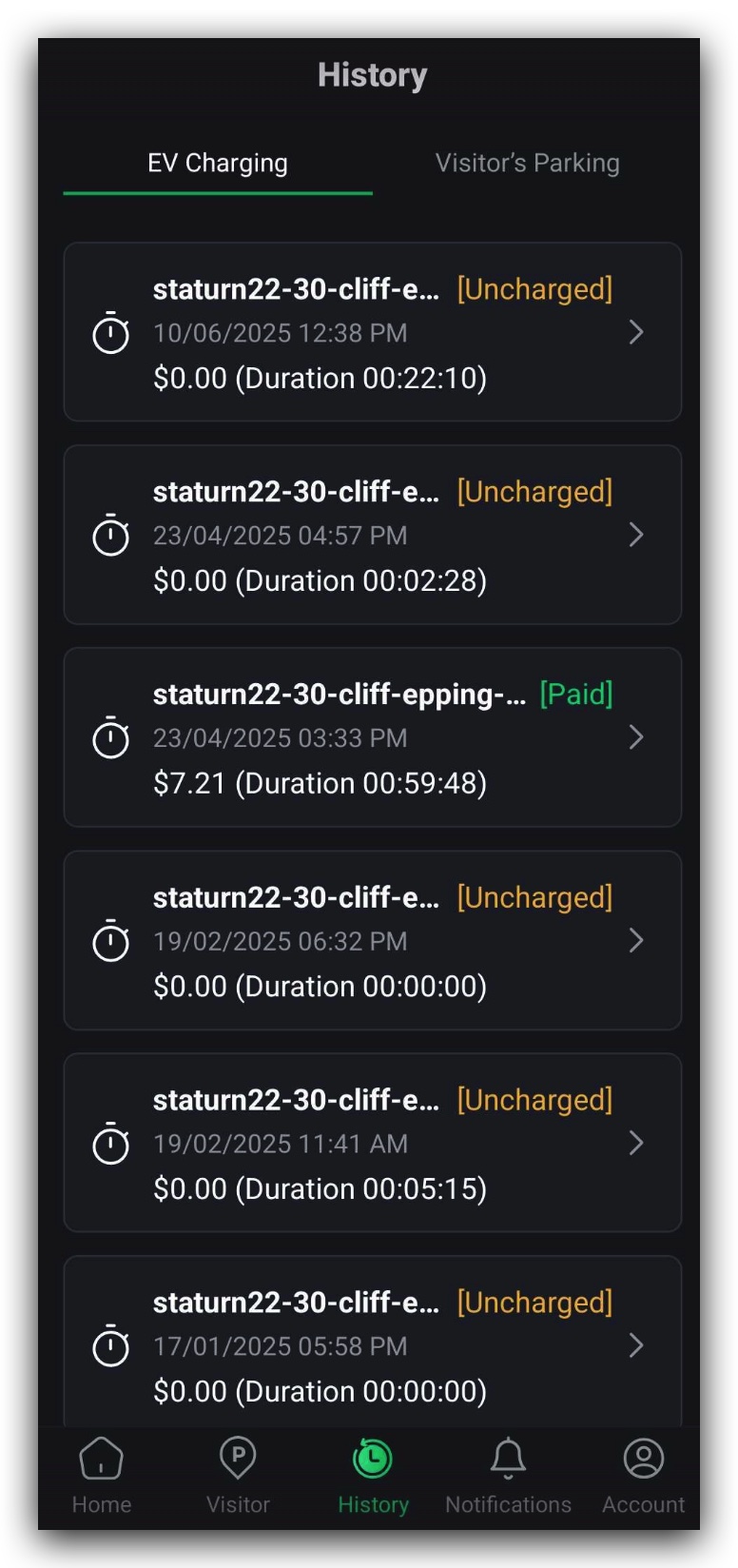This screenshot has width=738, height=1568.
Task: Click the timer icon on the 10/06/2025 entry
Action: coord(111,333)
